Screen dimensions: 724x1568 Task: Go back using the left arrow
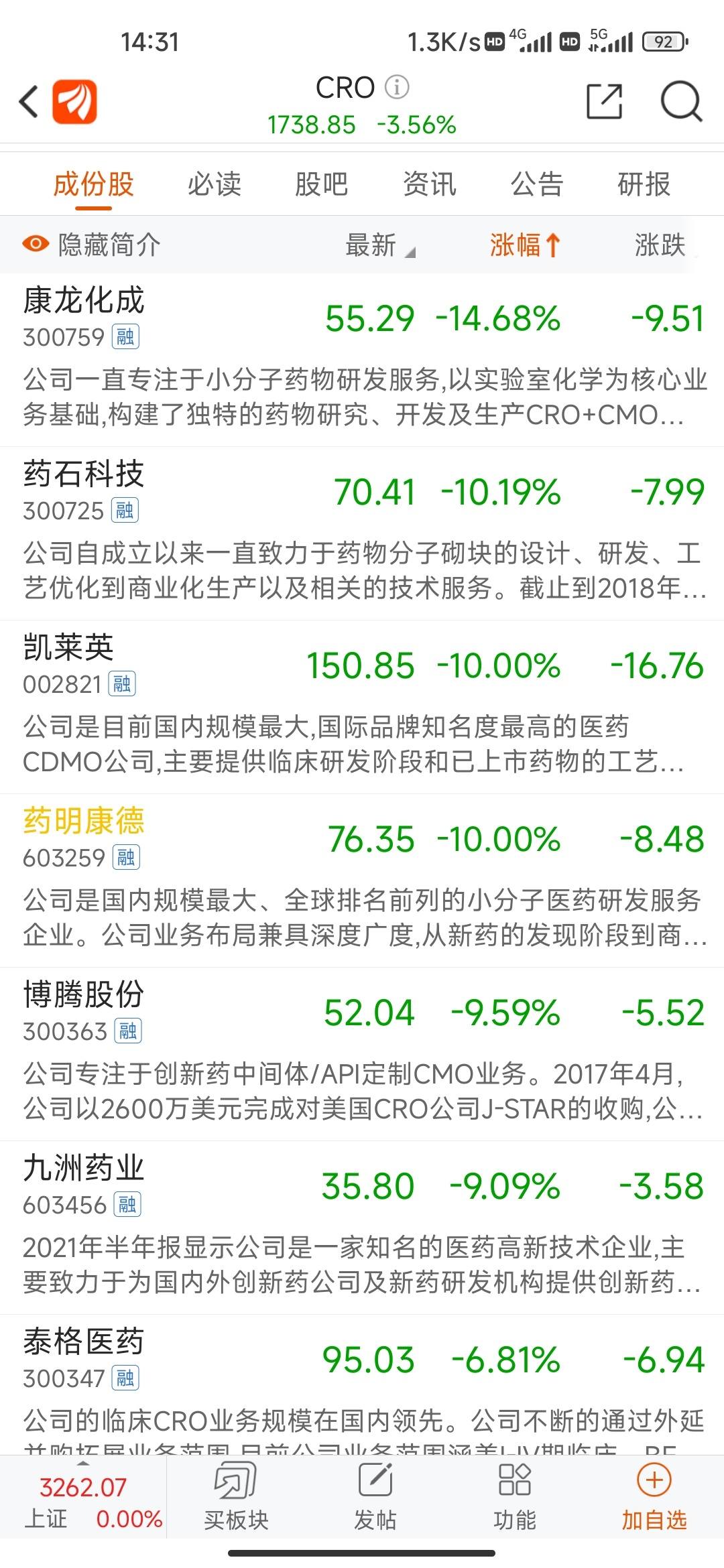[29, 103]
